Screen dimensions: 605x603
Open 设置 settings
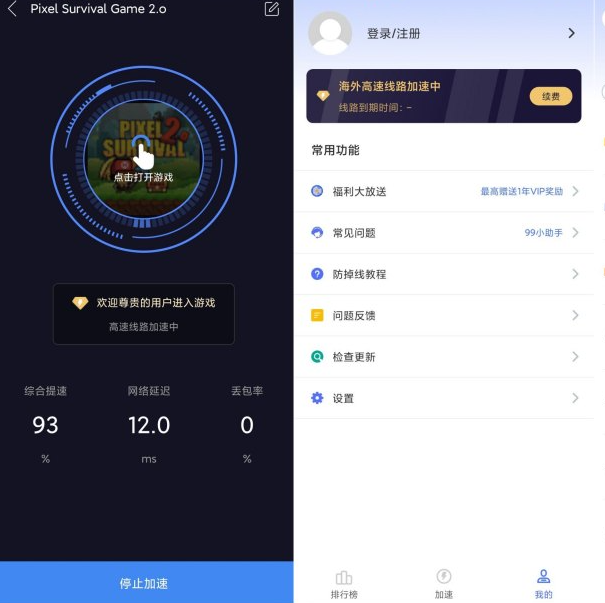[x=445, y=398]
